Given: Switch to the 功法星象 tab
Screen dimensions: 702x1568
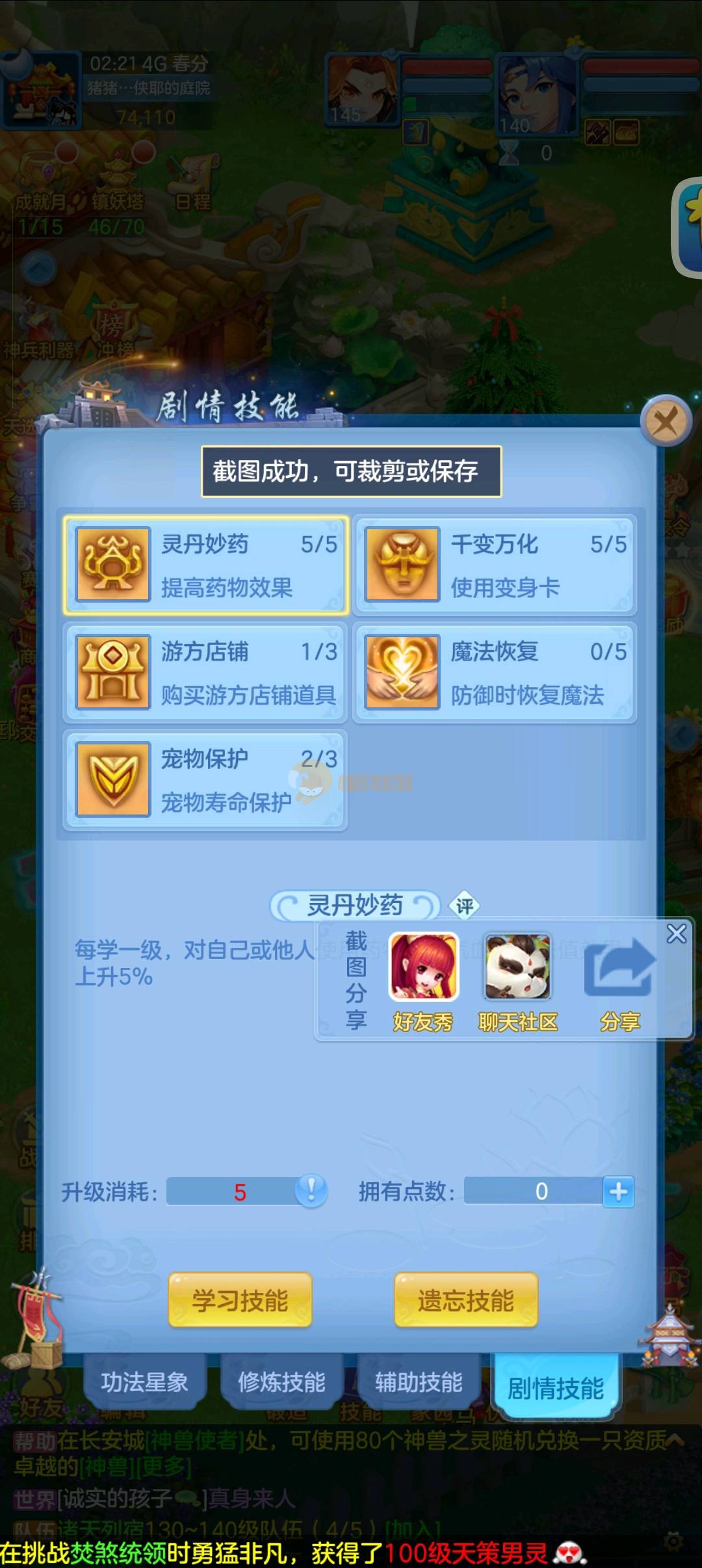Looking at the screenshot, I should [144, 1382].
